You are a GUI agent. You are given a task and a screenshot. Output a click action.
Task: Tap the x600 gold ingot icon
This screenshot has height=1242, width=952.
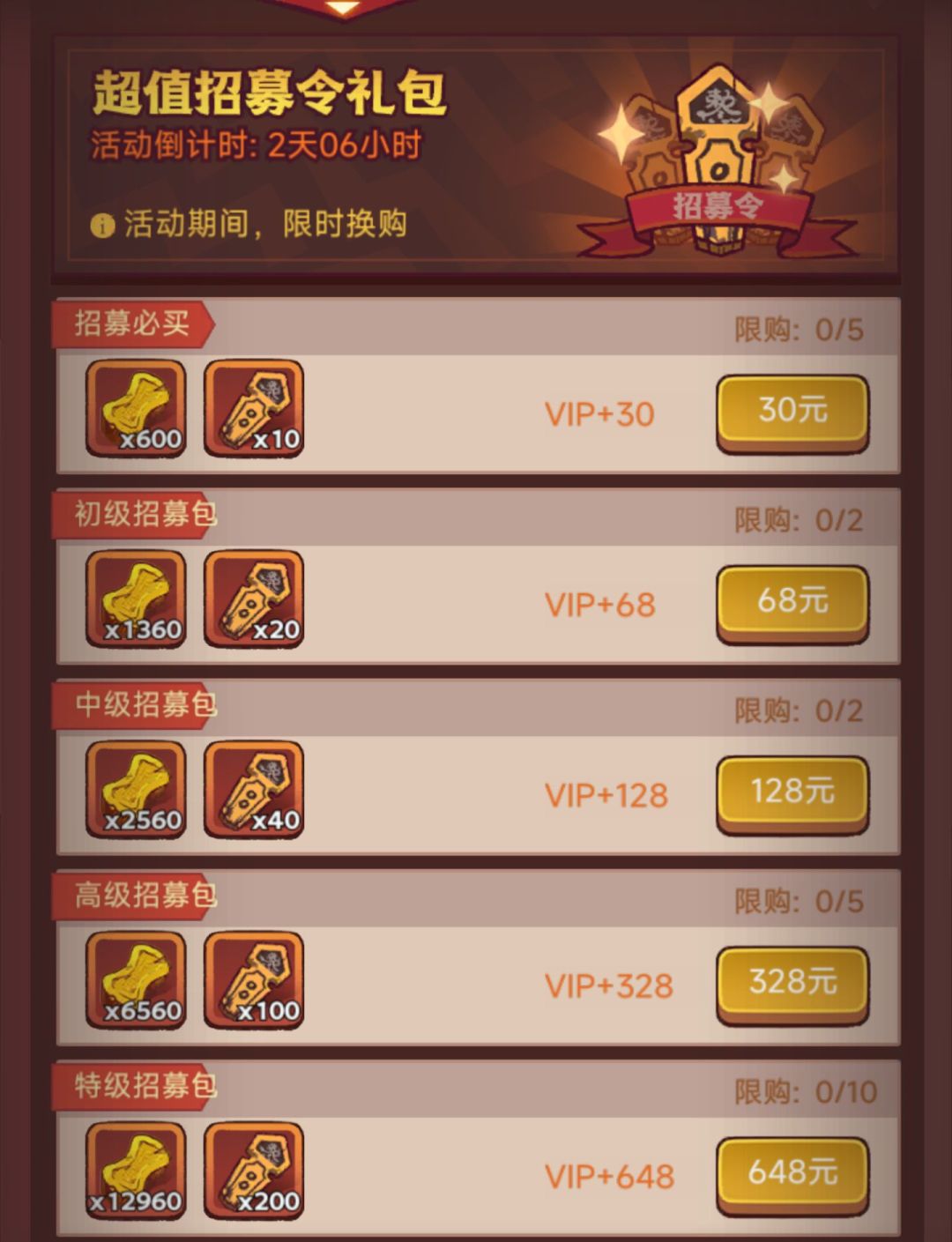(x=134, y=406)
